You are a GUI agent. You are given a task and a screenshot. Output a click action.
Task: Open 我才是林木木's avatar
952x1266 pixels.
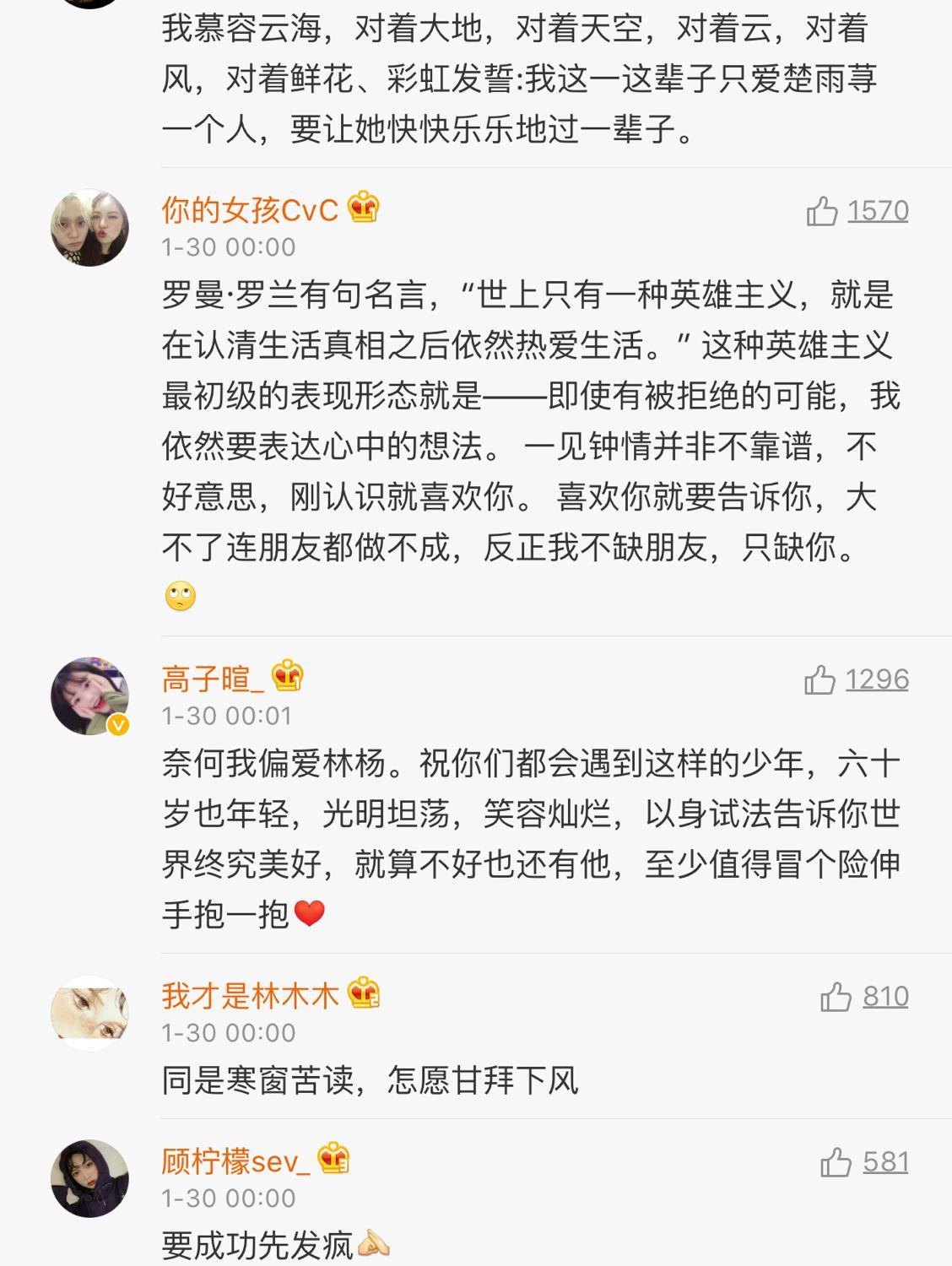pos(90,1013)
